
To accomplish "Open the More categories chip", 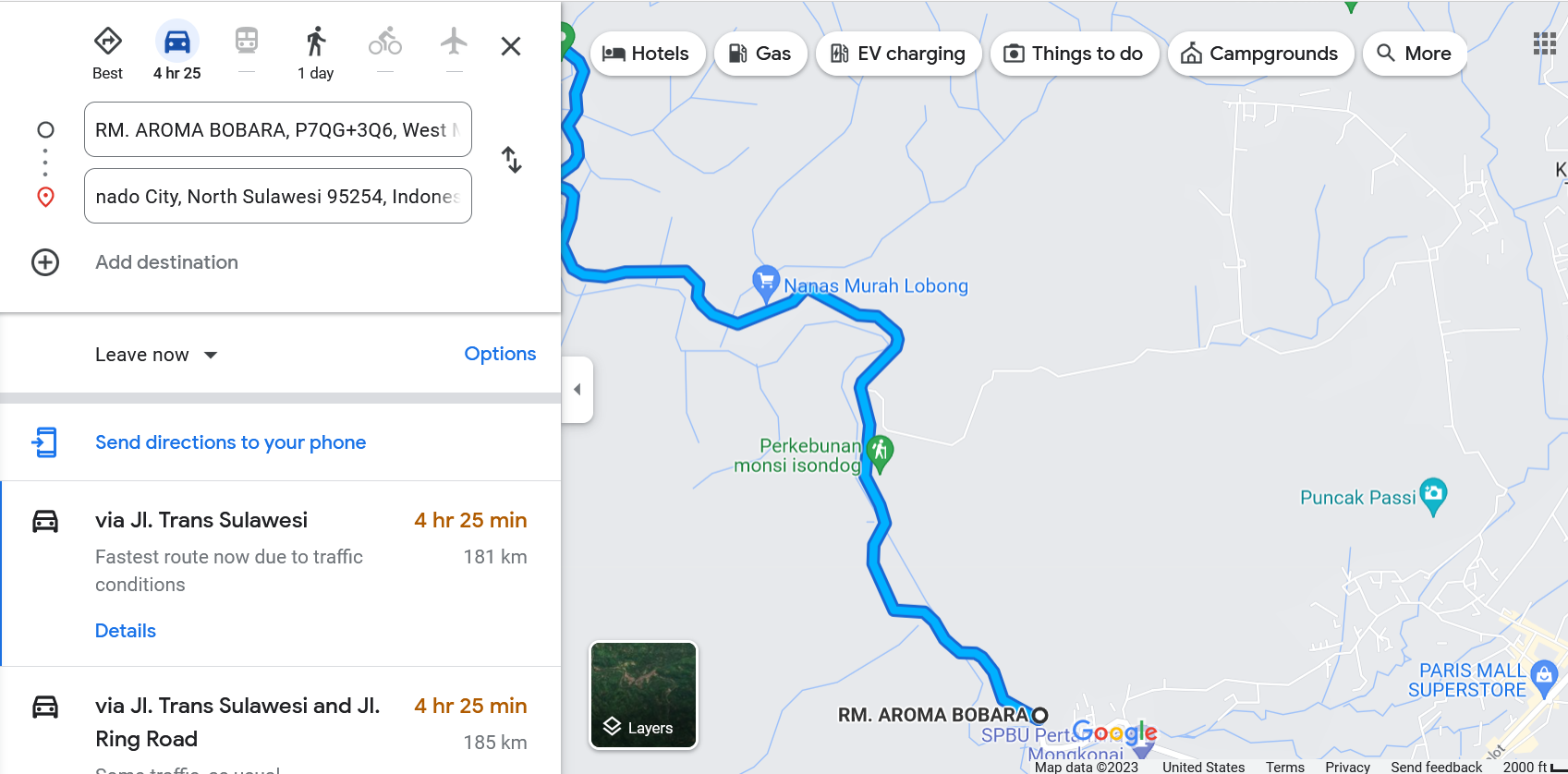I will [1414, 54].
